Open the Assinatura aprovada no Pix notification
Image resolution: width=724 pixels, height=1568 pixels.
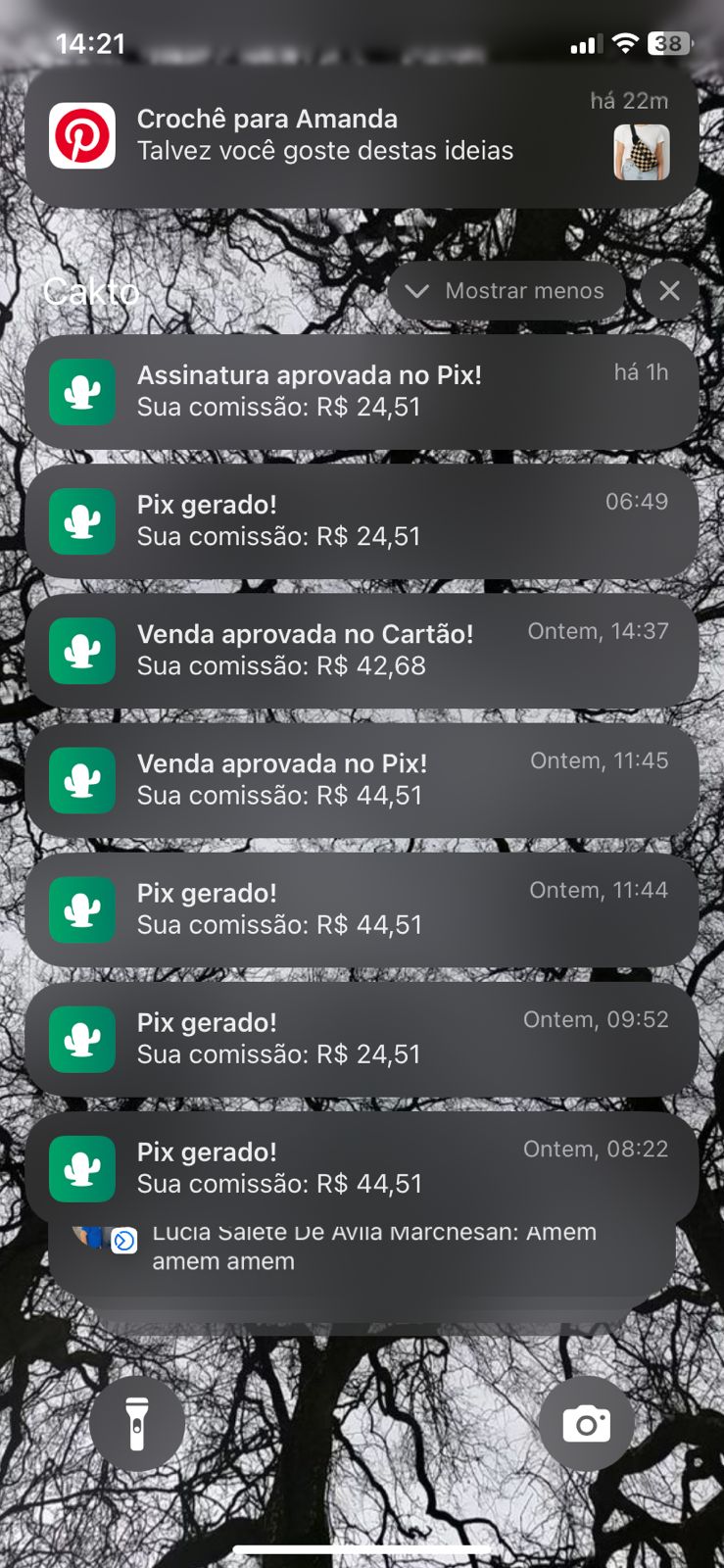click(361, 391)
